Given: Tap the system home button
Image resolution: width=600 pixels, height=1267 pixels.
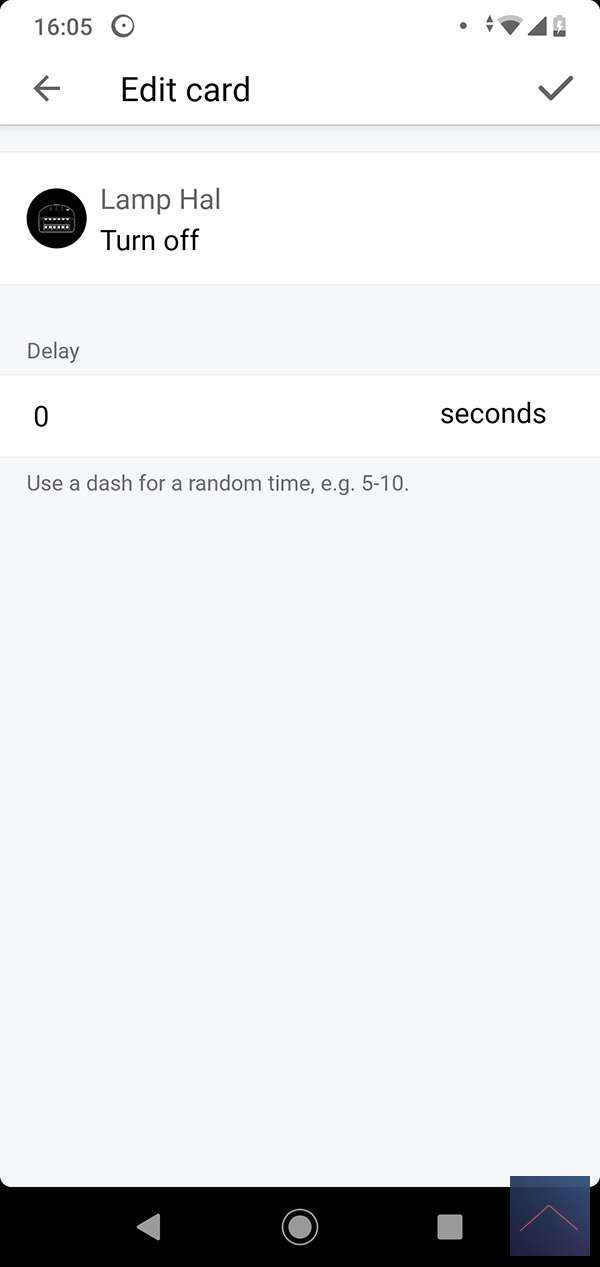Looking at the screenshot, I should (x=300, y=1226).
